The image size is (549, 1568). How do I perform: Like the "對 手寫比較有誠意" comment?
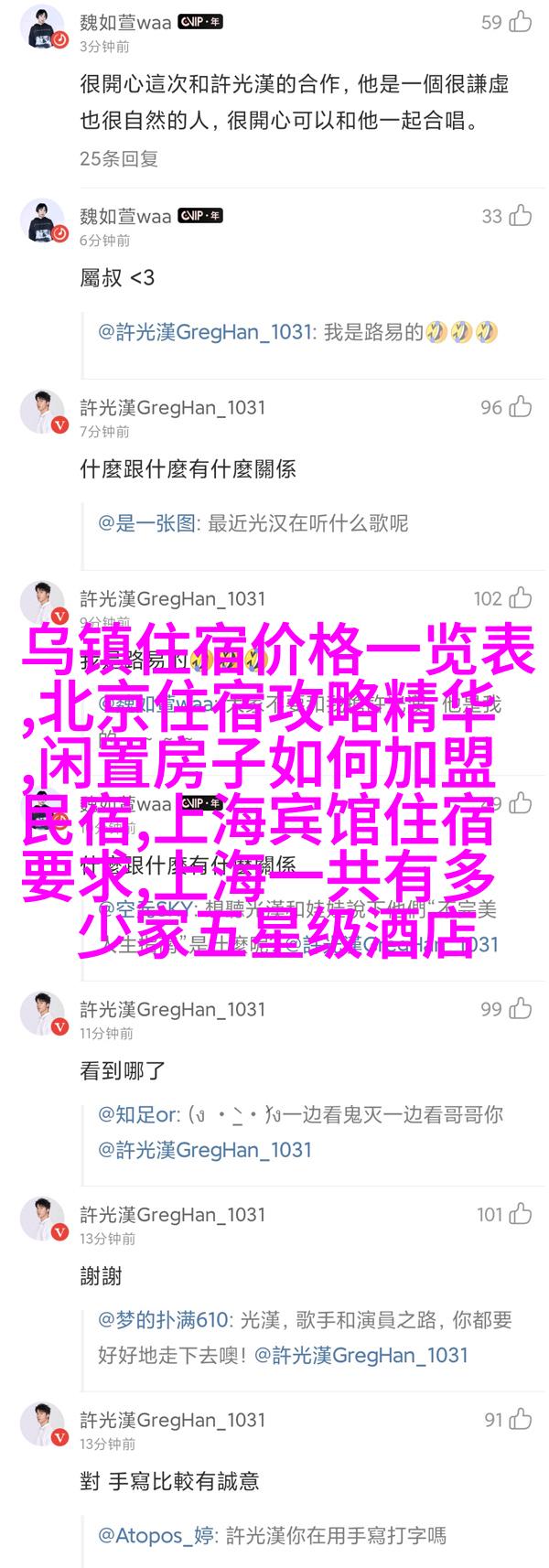click(x=521, y=1420)
